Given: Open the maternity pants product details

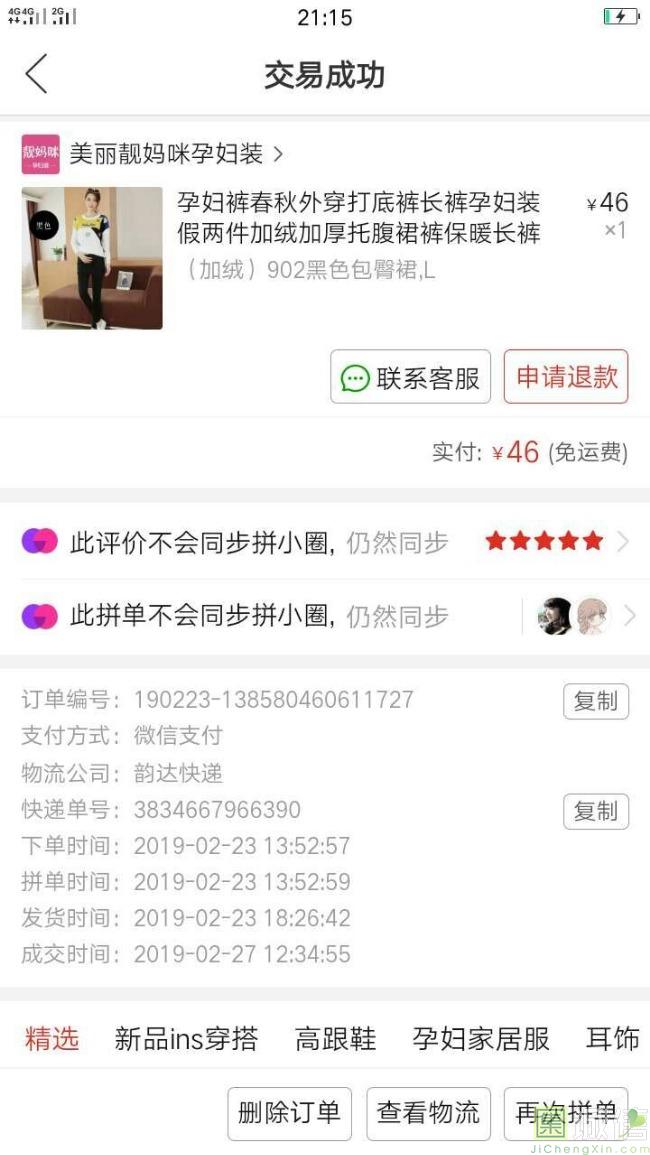Looking at the screenshot, I should (325, 258).
